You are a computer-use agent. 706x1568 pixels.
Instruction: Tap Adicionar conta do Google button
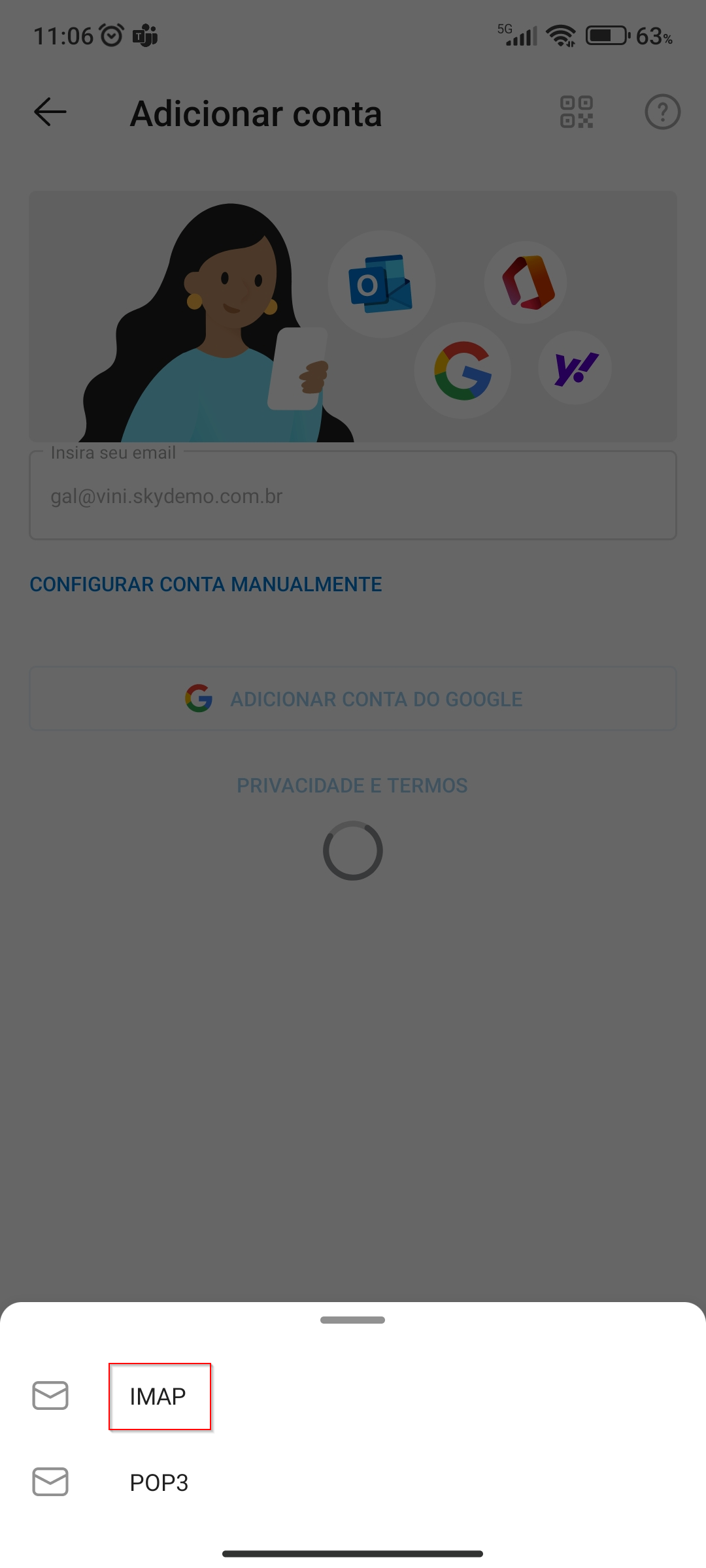pyautogui.click(x=353, y=699)
